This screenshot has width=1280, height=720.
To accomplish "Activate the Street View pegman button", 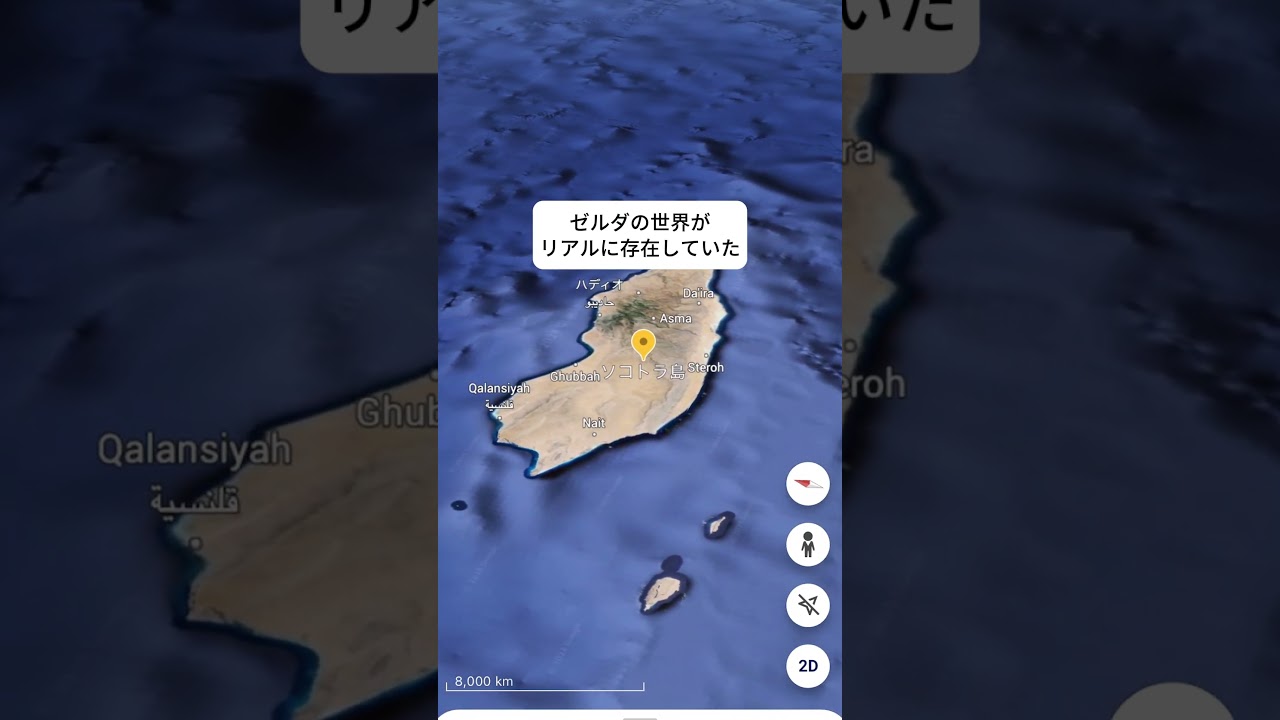I will point(808,545).
